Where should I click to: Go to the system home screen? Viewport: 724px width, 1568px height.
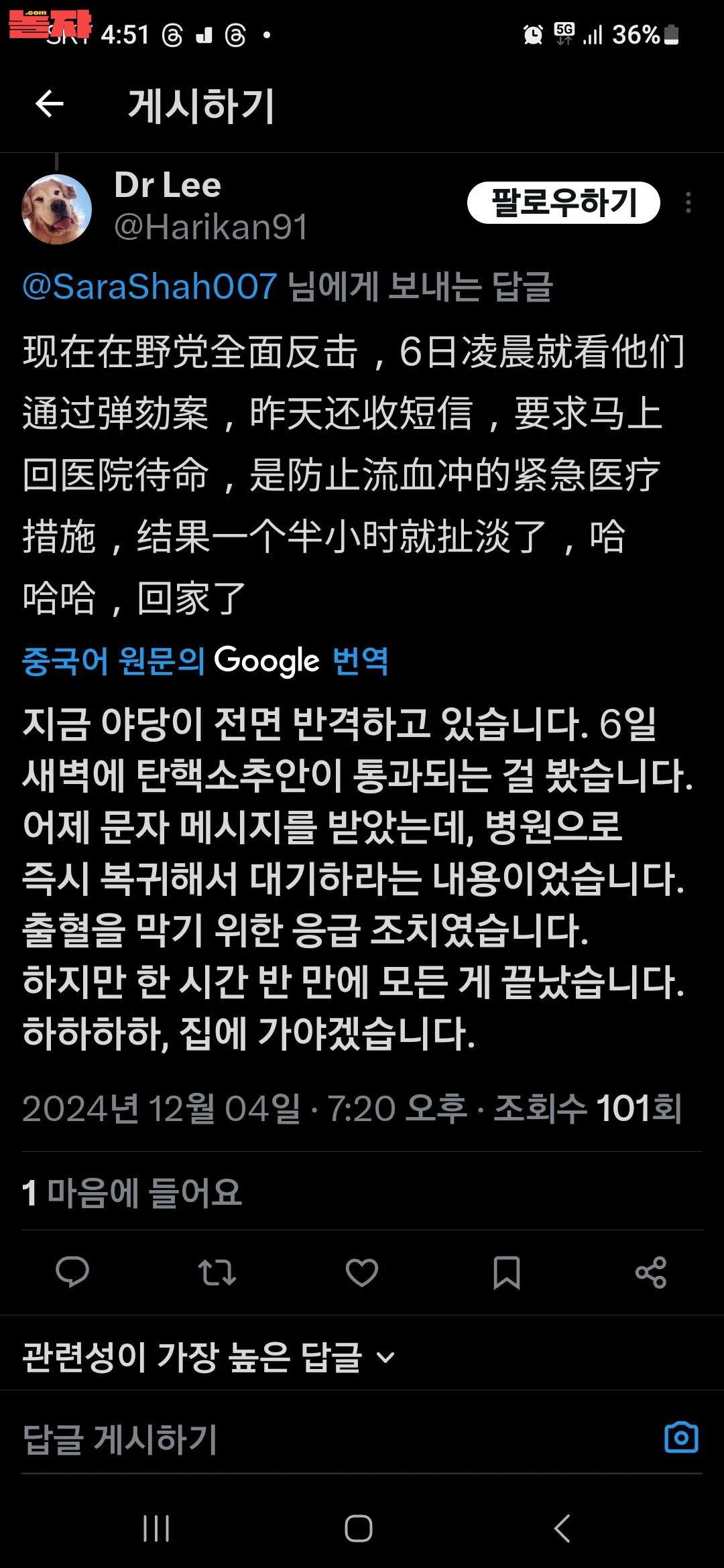[x=359, y=1529]
